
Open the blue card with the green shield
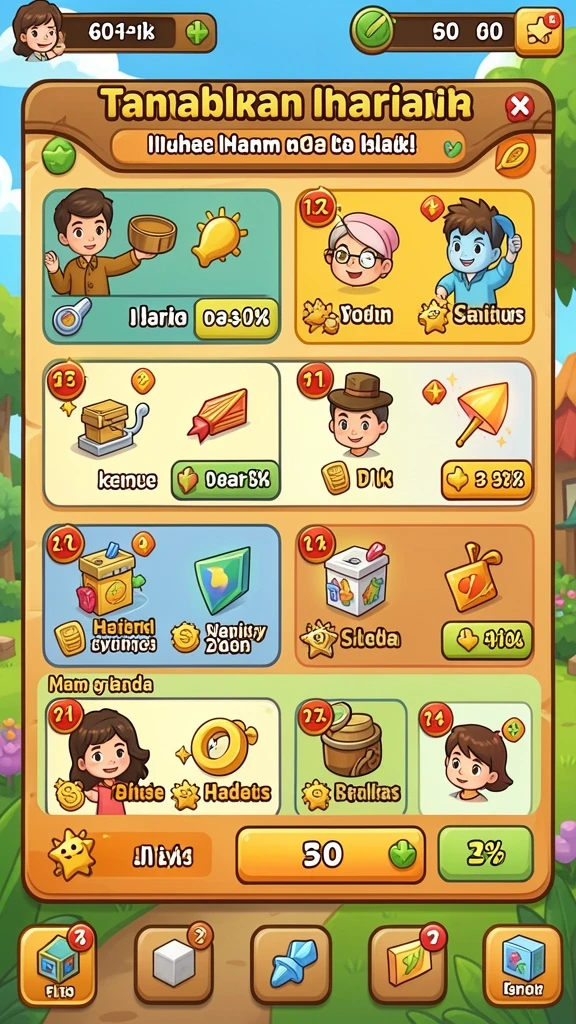[162, 595]
